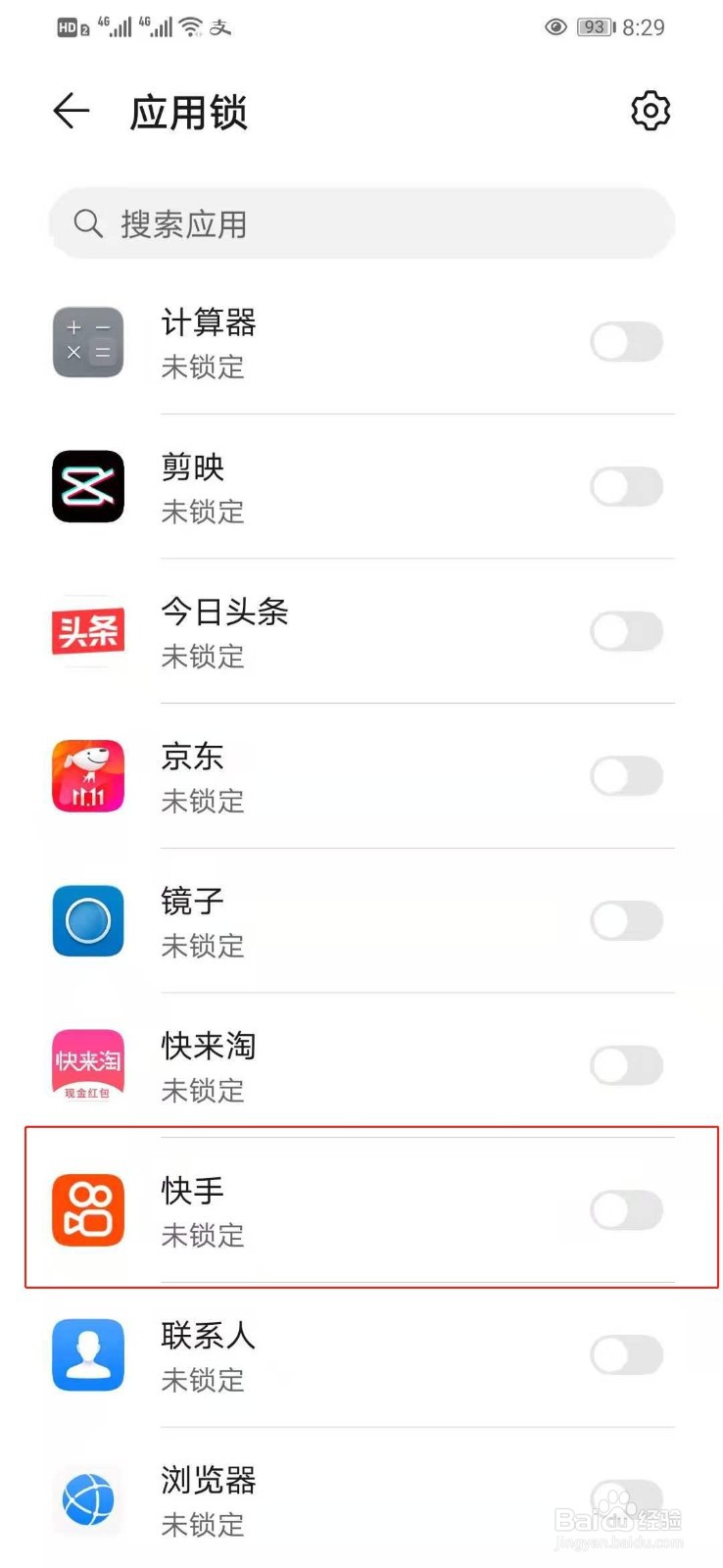The width and height of the screenshot is (723, 1568).
Task: Turn on app lock for JD (京东)
Action: click(x=626, y=775)
